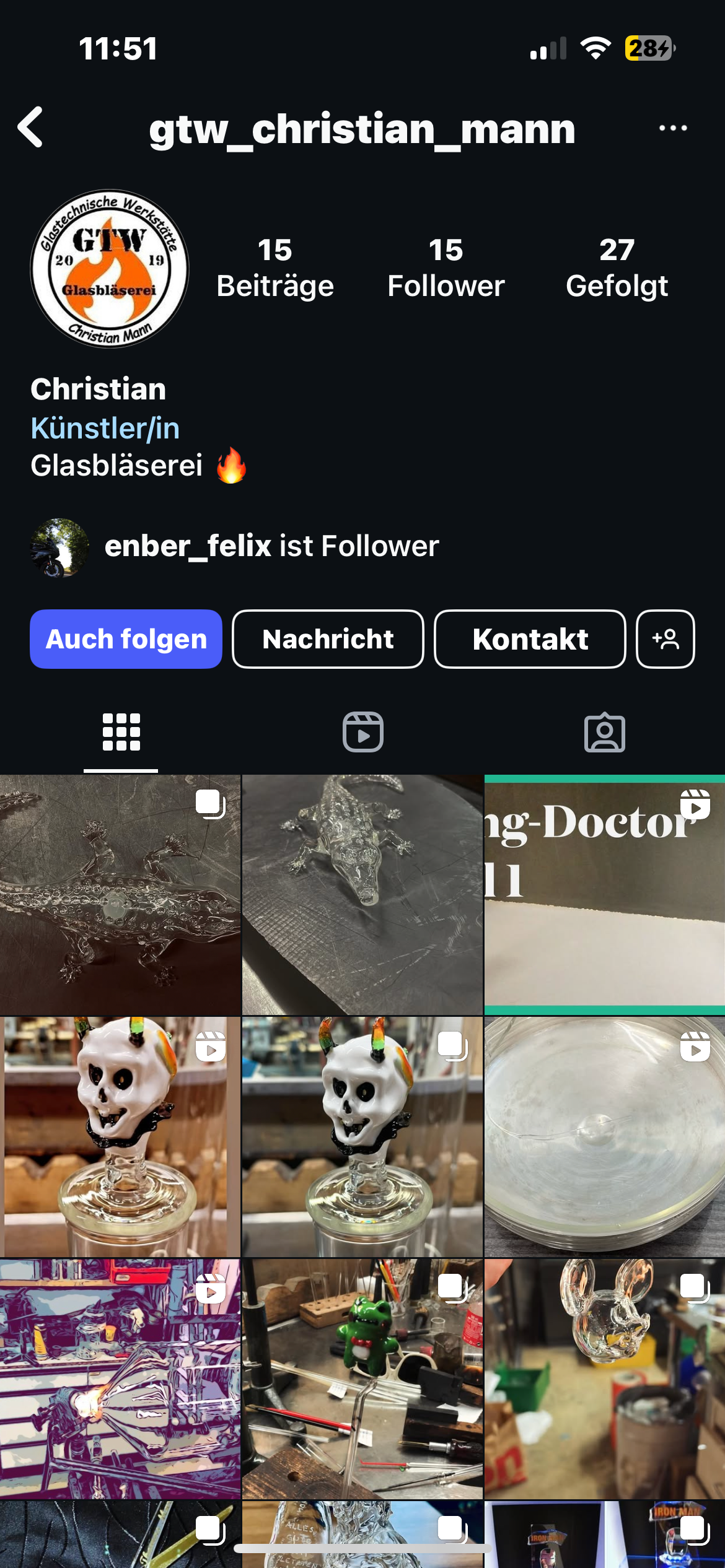
Task: Open the glass mouse head post
Action: (x=604, y=1378)
